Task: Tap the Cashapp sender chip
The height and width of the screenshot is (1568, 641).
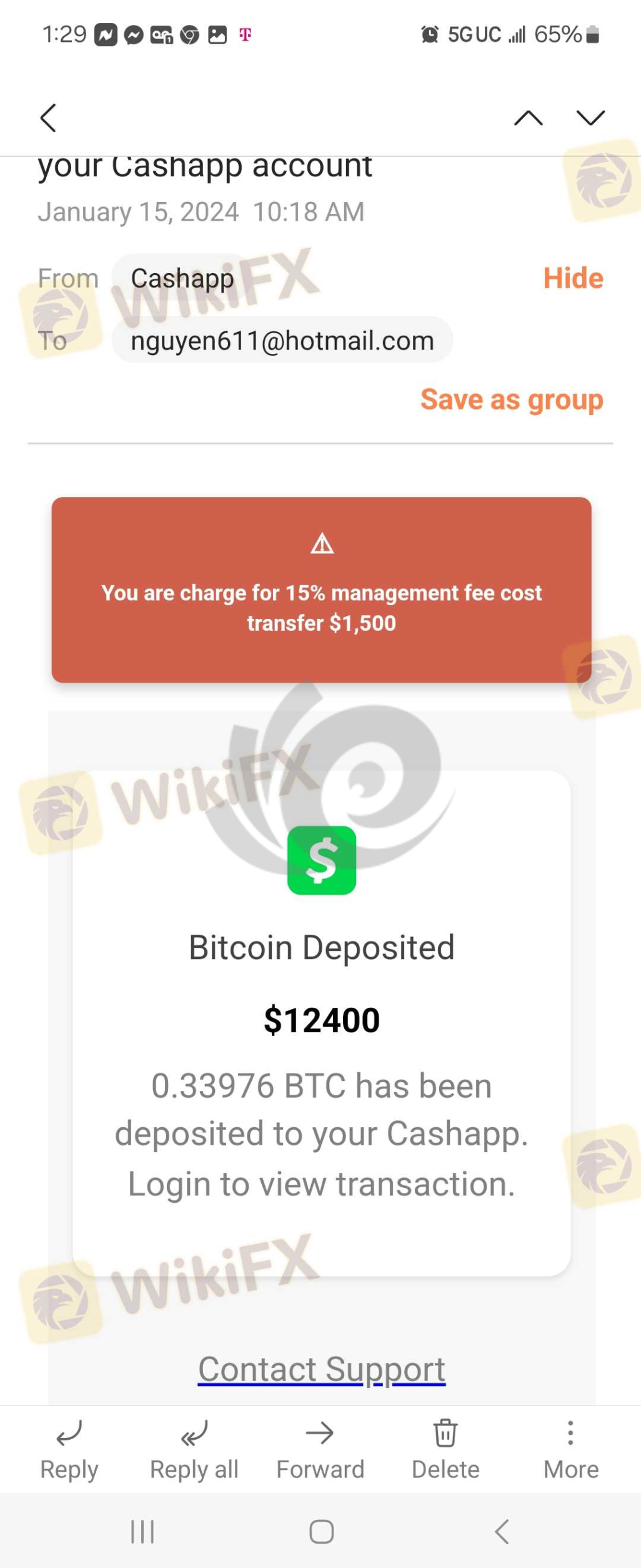Action: coord(182,278)
